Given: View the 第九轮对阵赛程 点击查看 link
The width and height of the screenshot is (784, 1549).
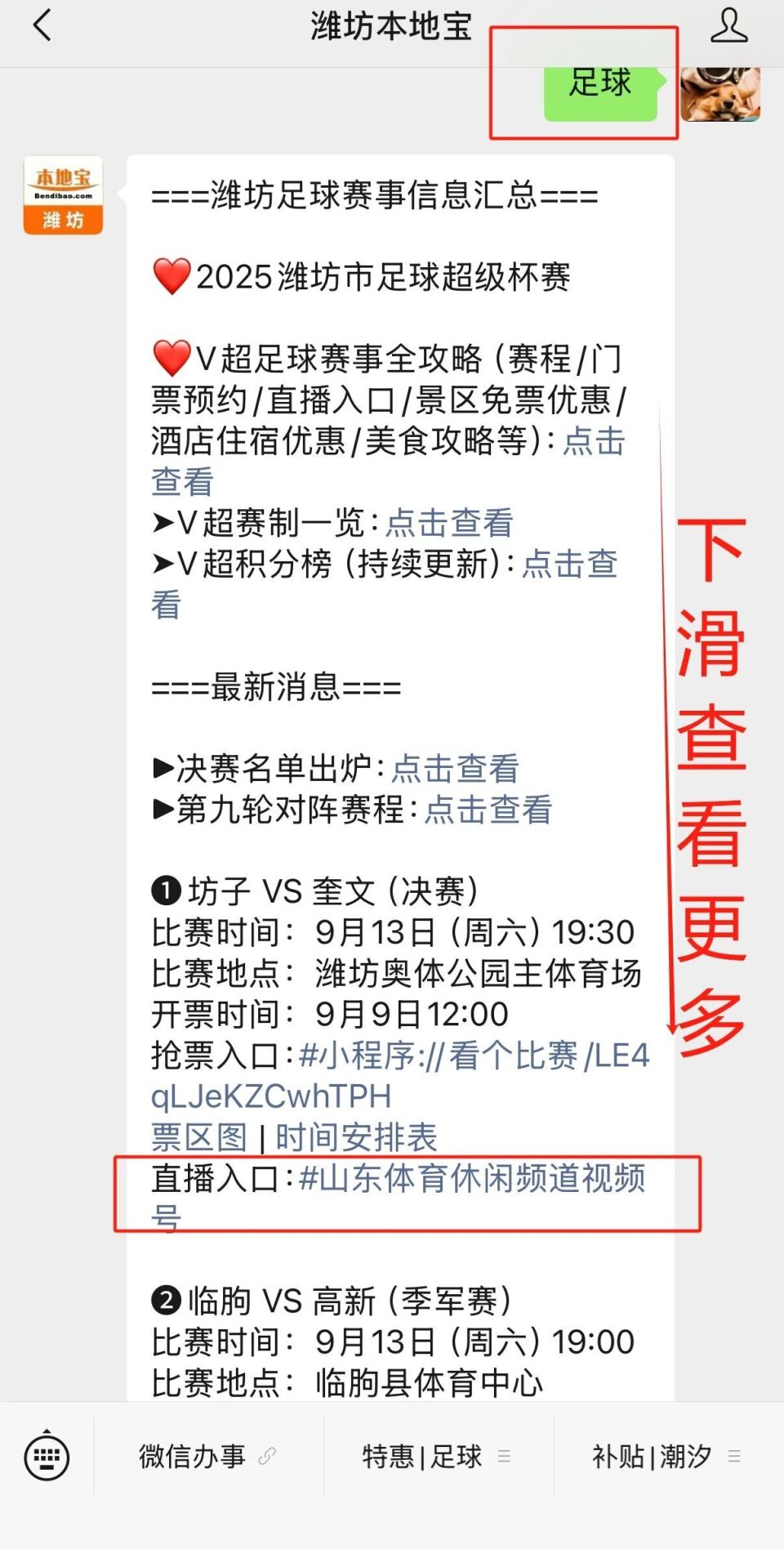Looking at the screenshot, I should pos(488,810).
